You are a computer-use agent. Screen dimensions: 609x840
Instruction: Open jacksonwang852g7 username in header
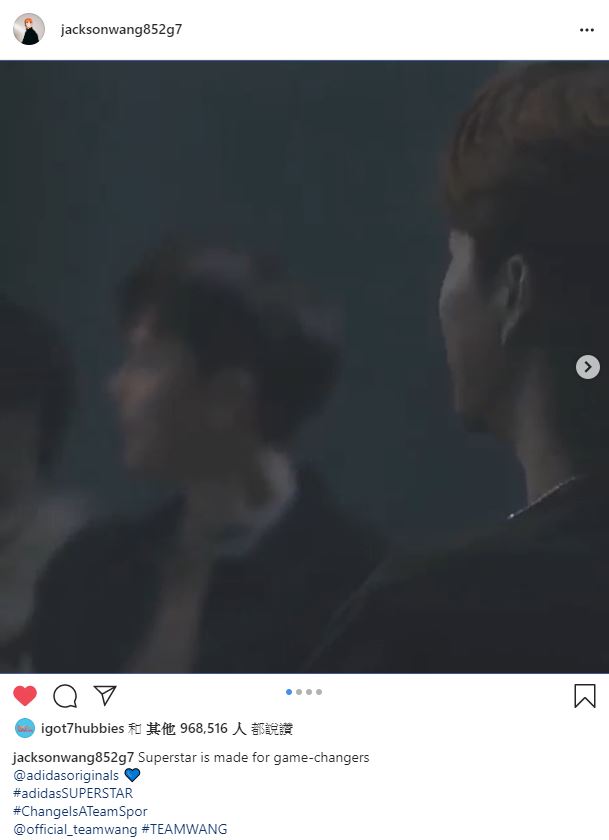121,30
